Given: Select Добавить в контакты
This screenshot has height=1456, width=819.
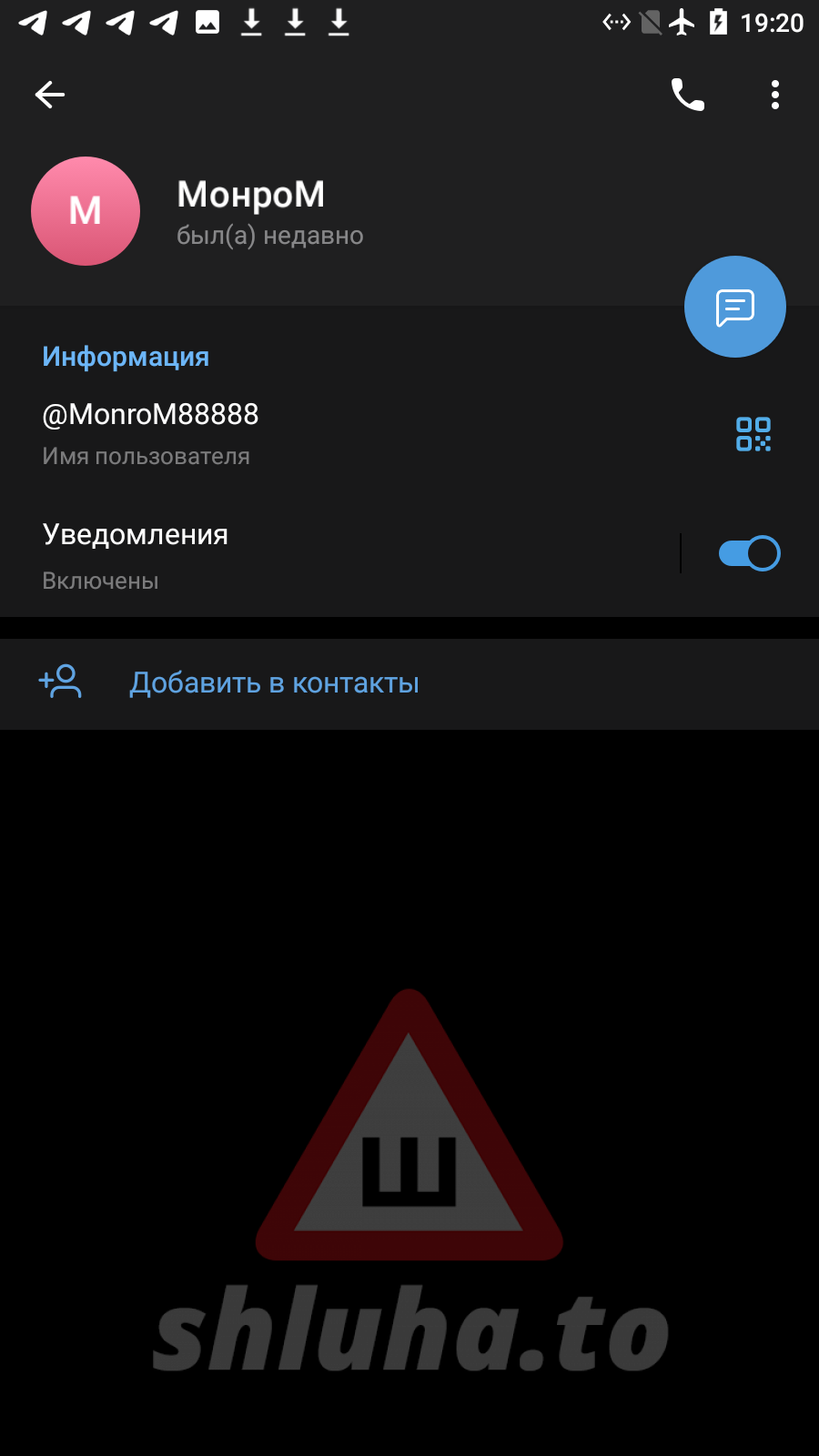Looking at the screenshot, I should 274,683.
